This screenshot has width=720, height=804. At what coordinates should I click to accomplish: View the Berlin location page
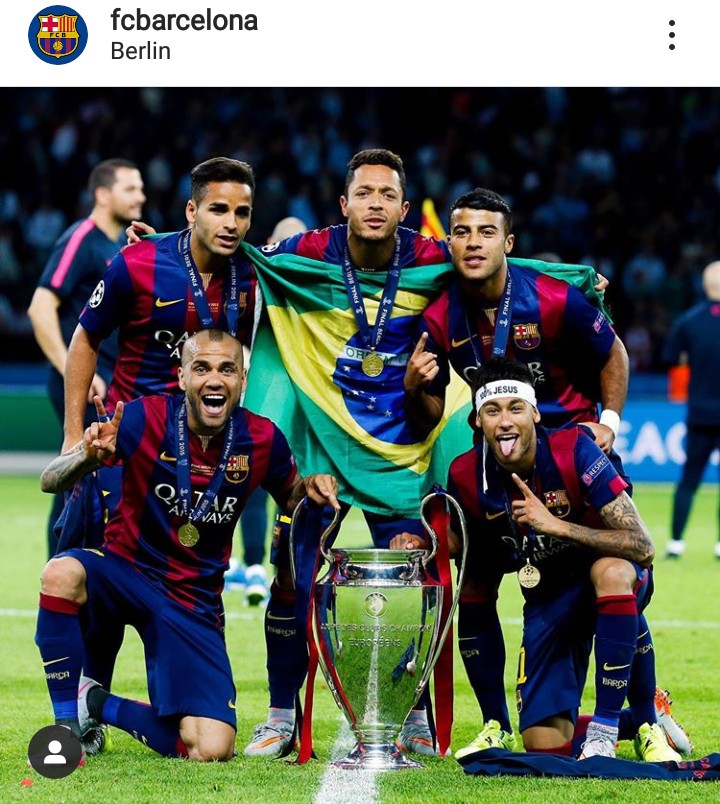[x=140, y=51]
